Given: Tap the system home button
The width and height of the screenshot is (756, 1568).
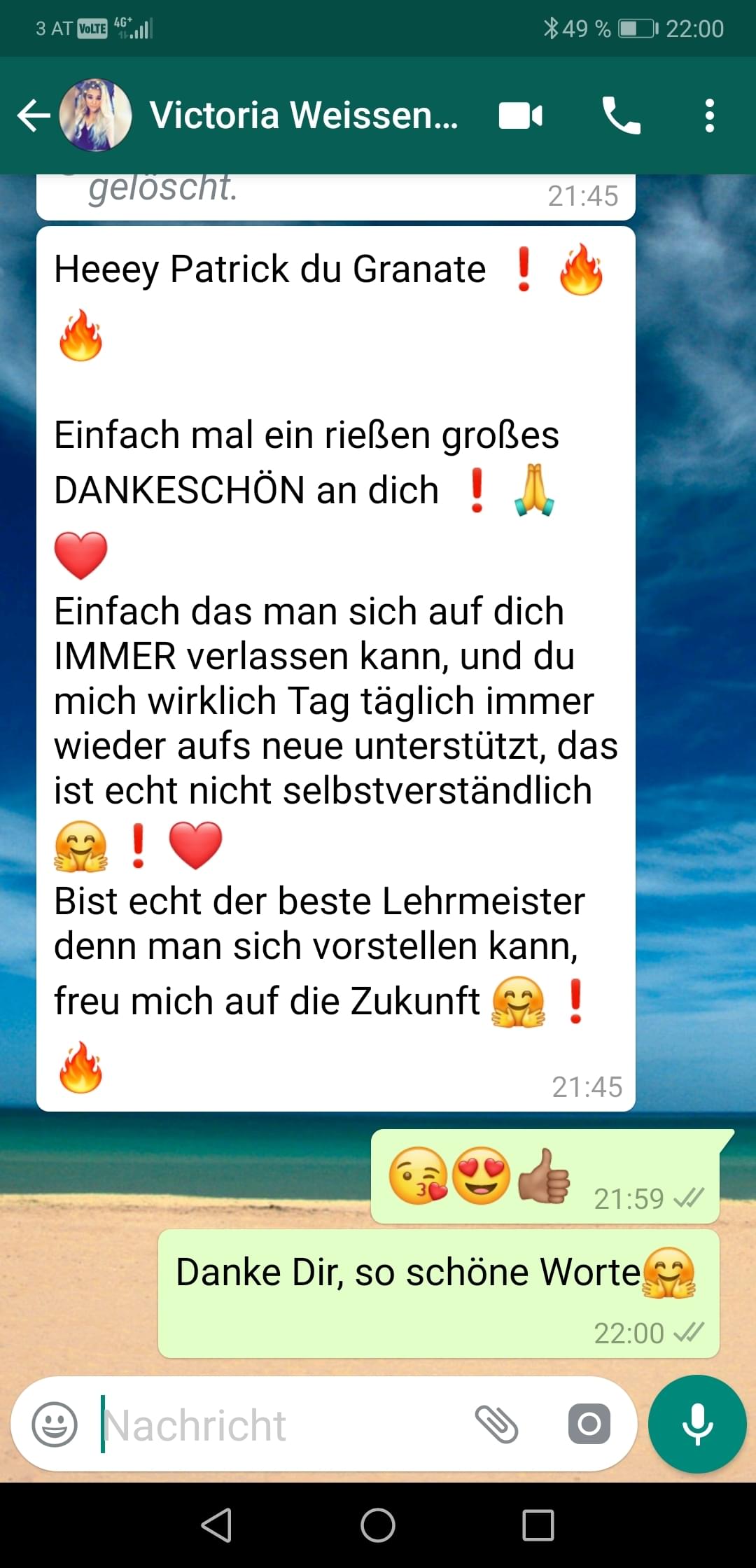Looking at the screenshot, I should coord(378,1525).
